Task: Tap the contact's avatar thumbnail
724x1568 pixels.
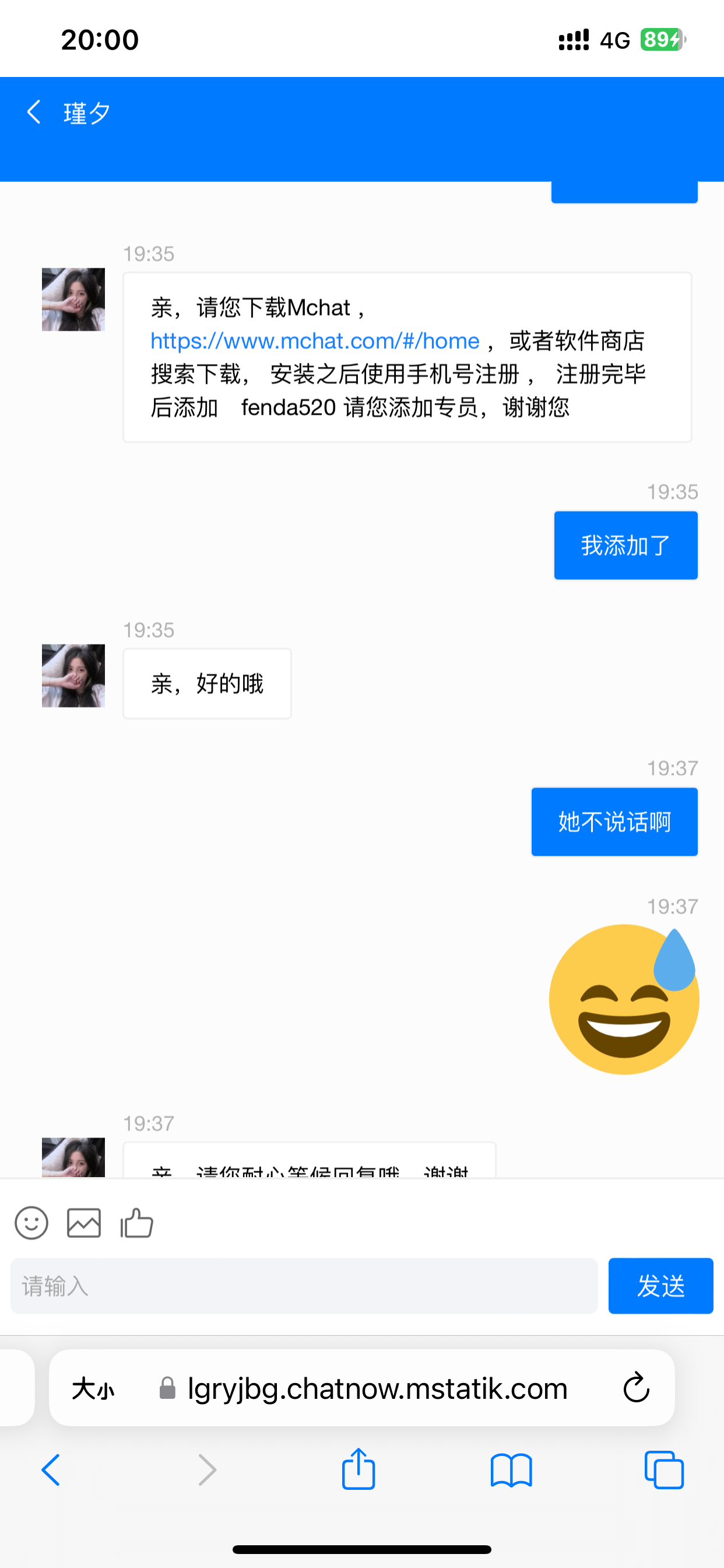Action: click(73, 298)
